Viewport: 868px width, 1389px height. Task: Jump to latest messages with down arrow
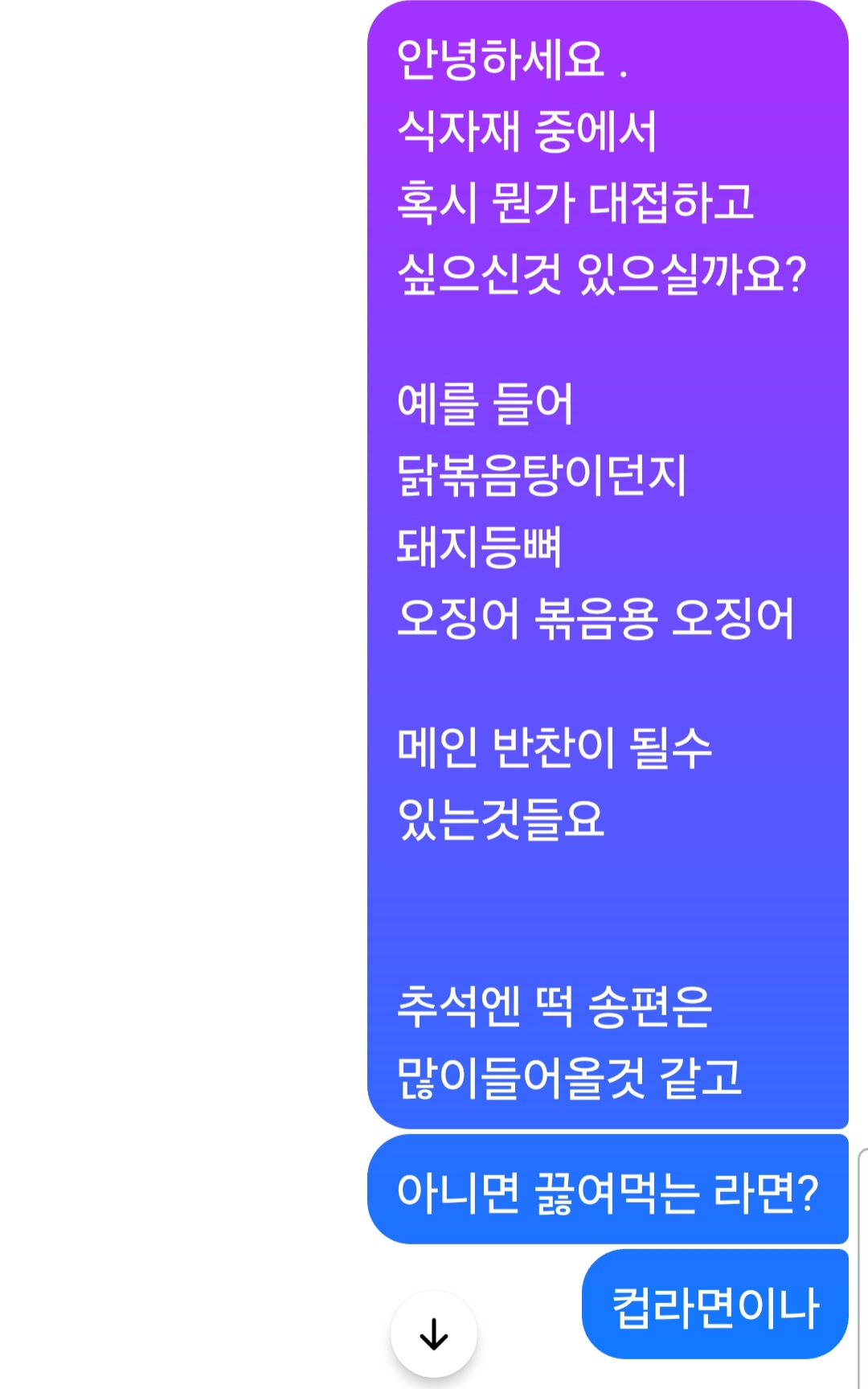point(434,1334)
